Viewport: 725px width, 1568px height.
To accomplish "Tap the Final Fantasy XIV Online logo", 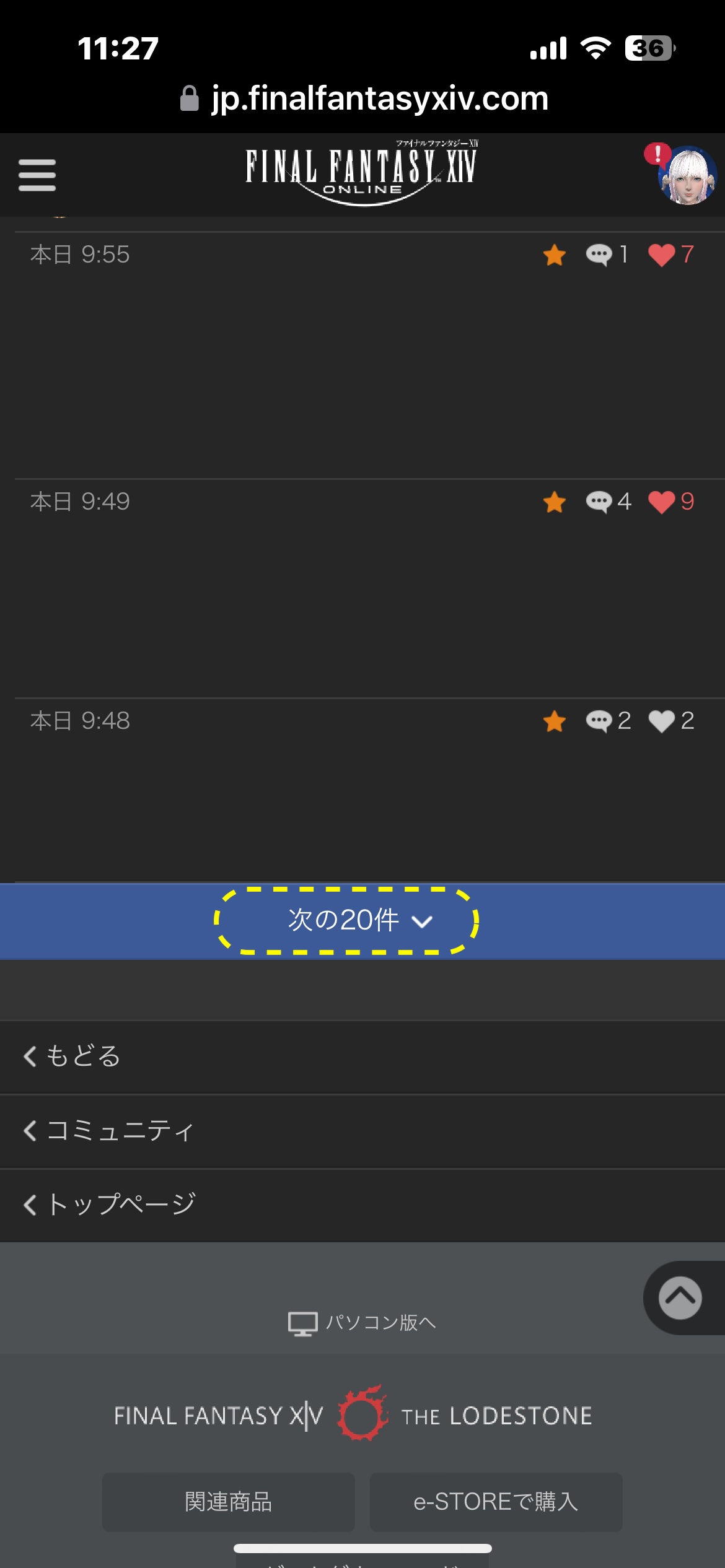I will [x=362, y=173].
